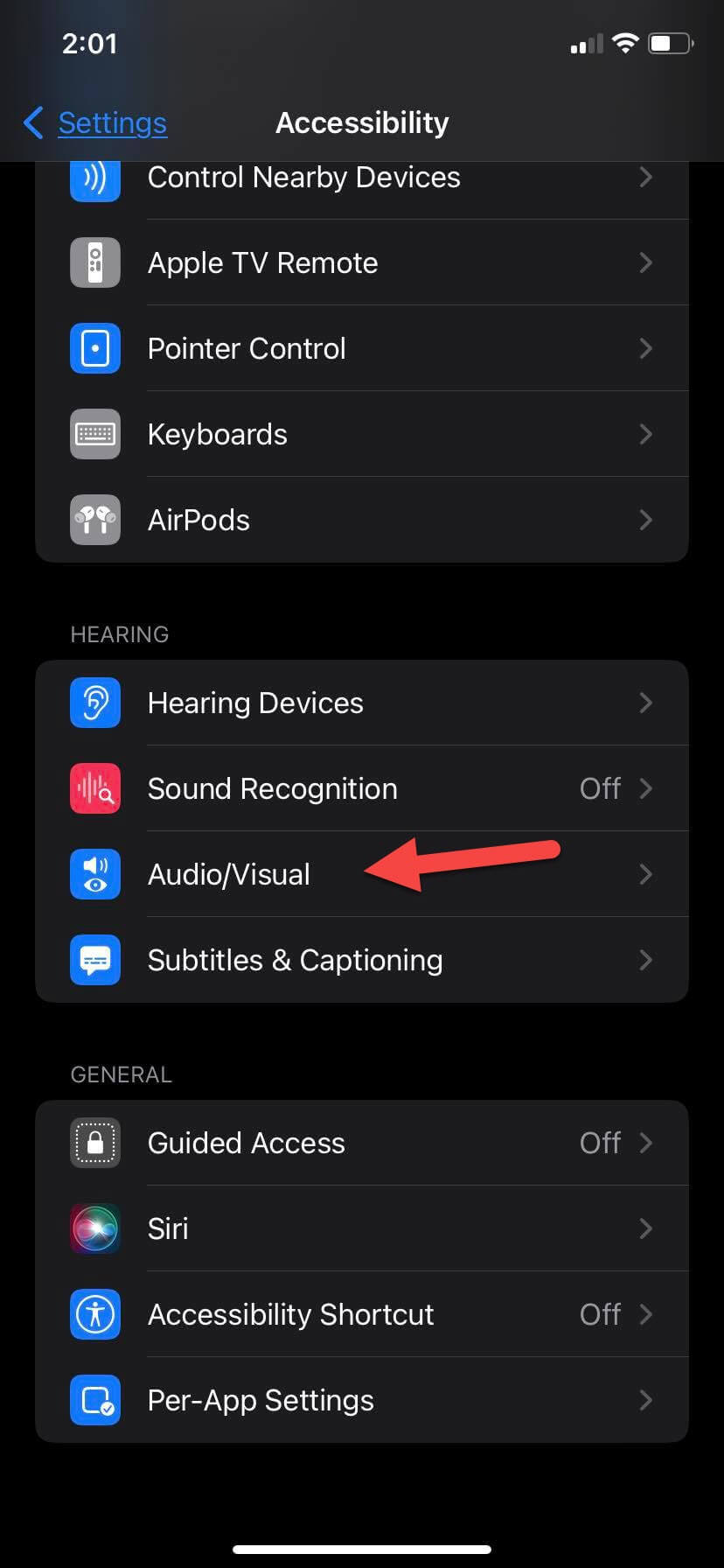Viewport: 724px width, 1568px height.
Task: Open AirPods settings
Action: coord(361,520)
